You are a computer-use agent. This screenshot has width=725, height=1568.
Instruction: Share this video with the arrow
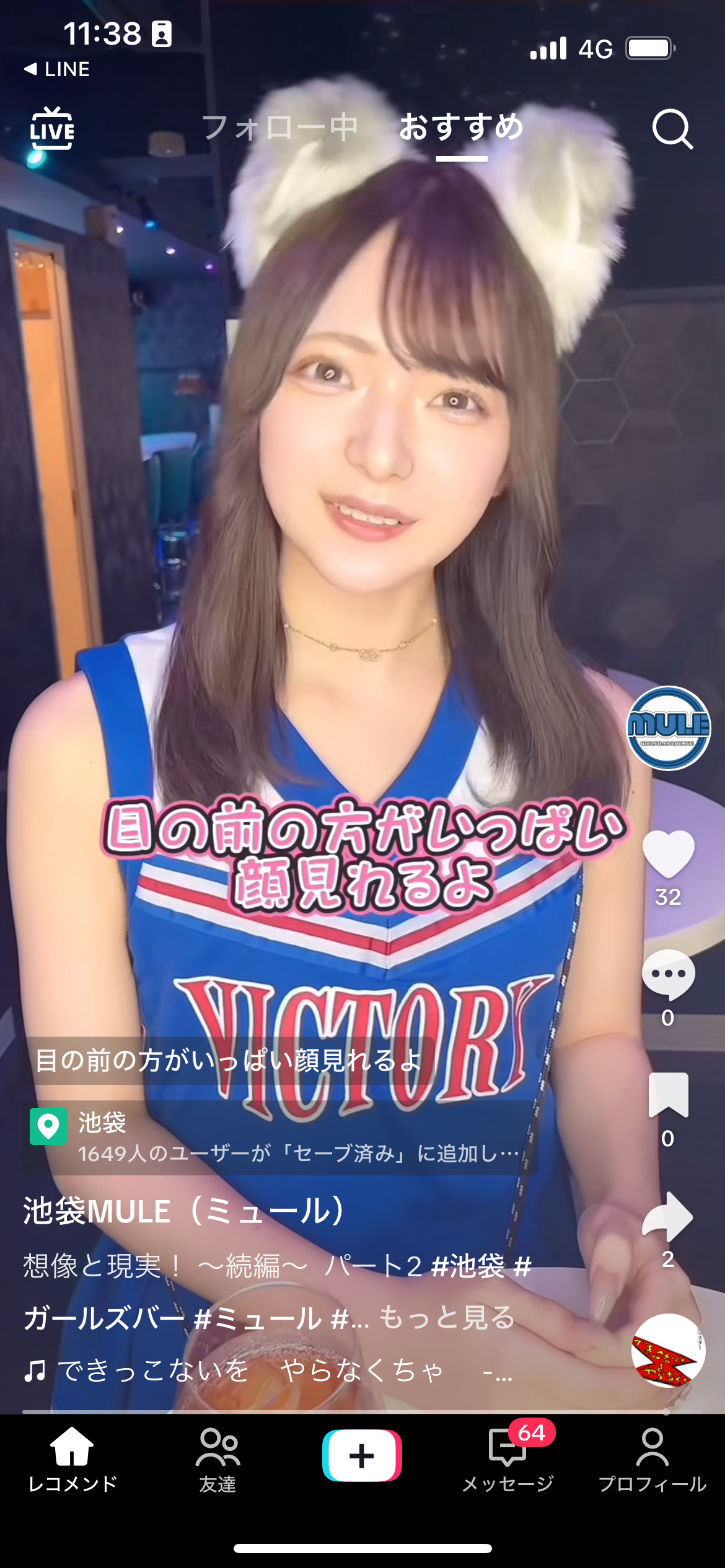click(x=668, y=1217)
